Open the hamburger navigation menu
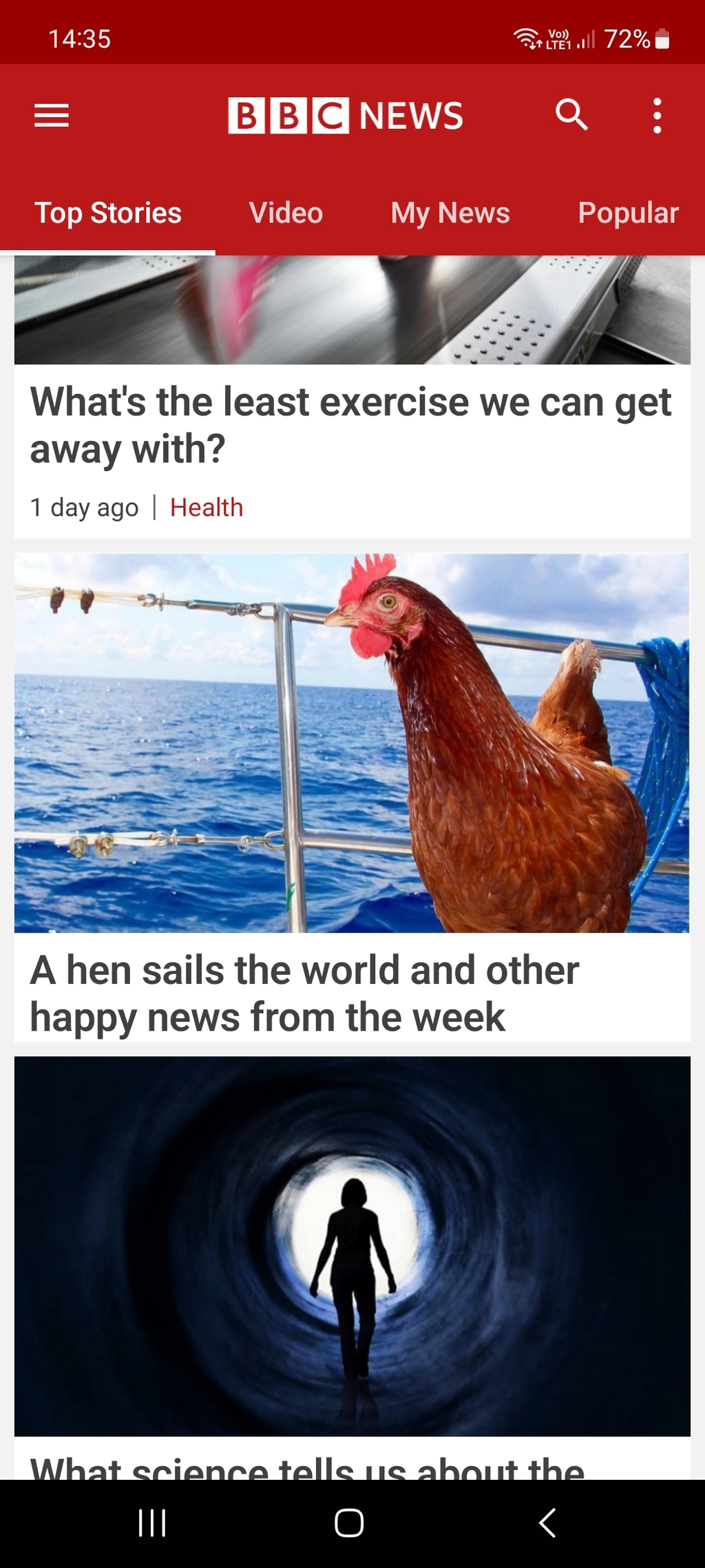 [x=52, y=115]
